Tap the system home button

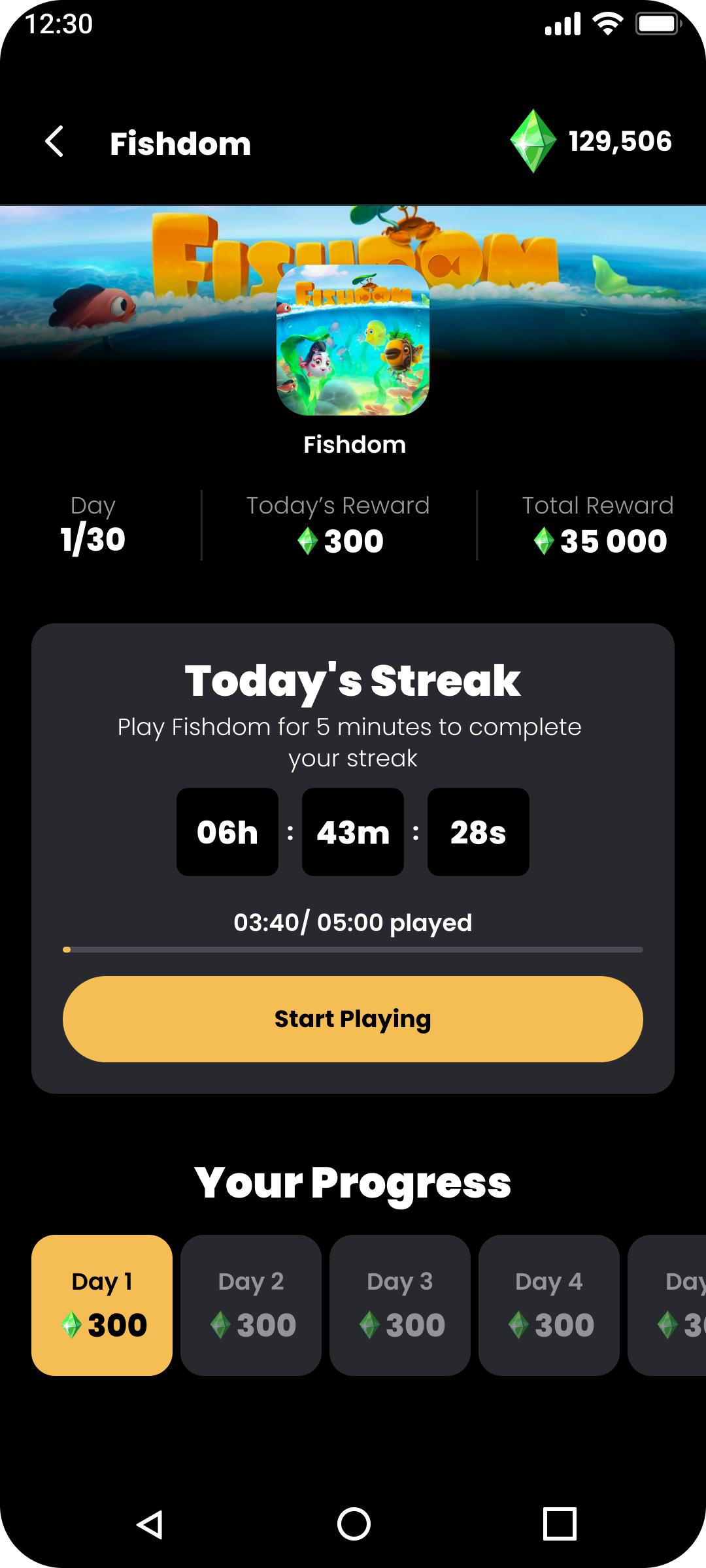(354, 1524)
